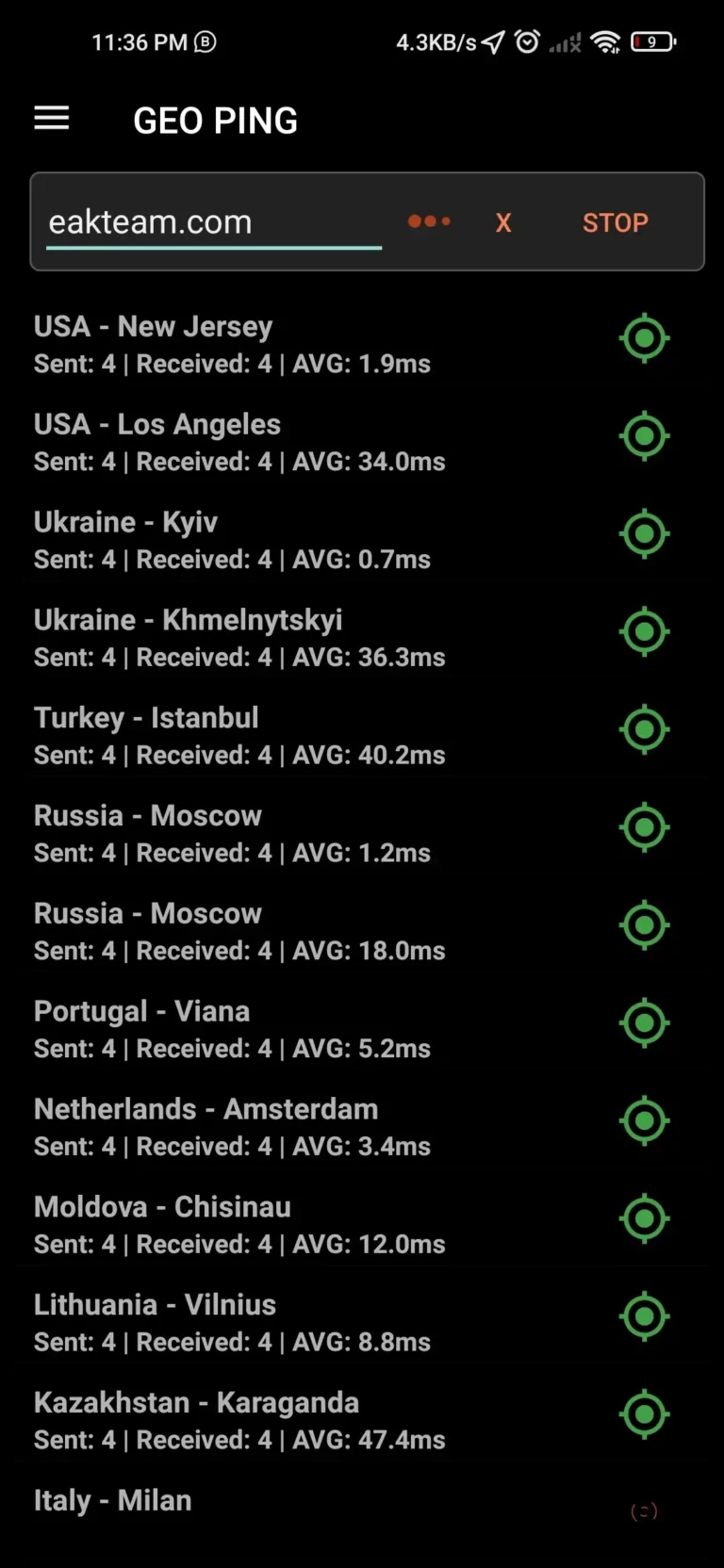Click the X to clear the hostname

tap(502, 222)
